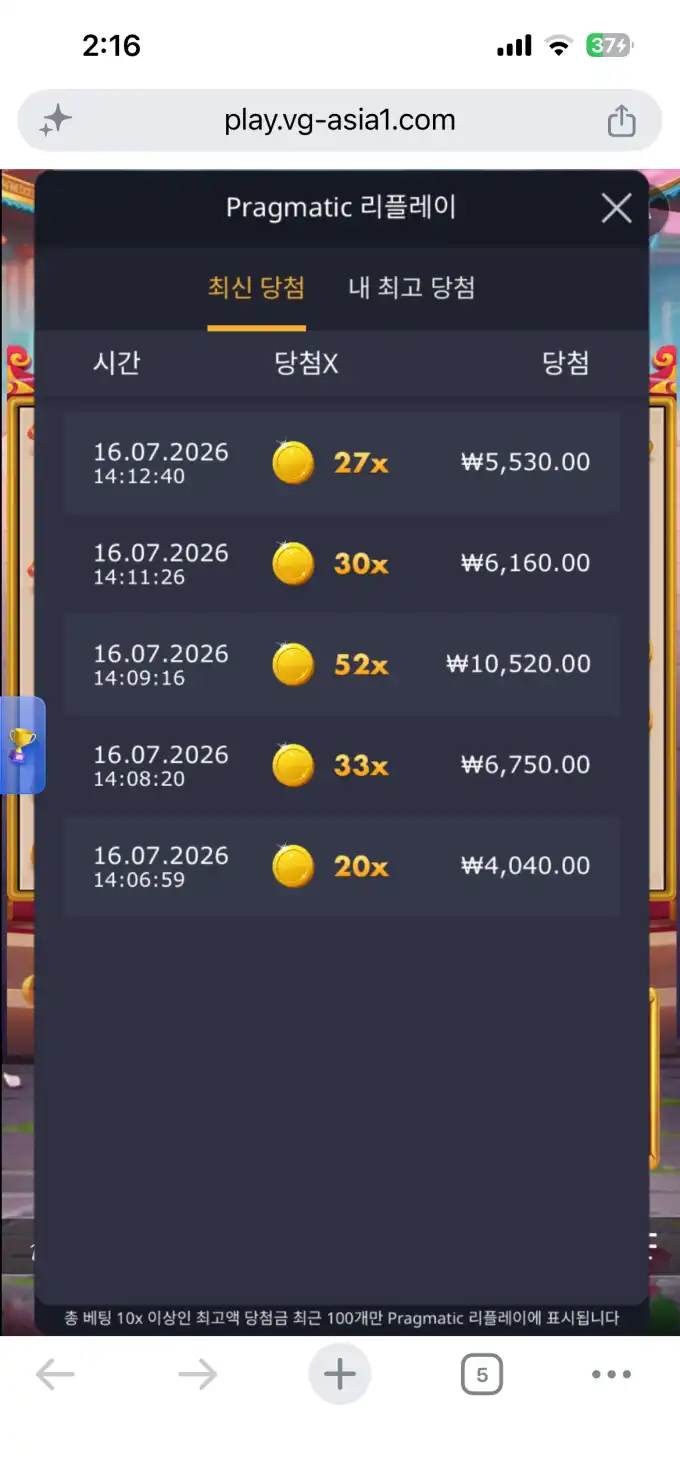View the 5 open tabs

point(482,1375)
